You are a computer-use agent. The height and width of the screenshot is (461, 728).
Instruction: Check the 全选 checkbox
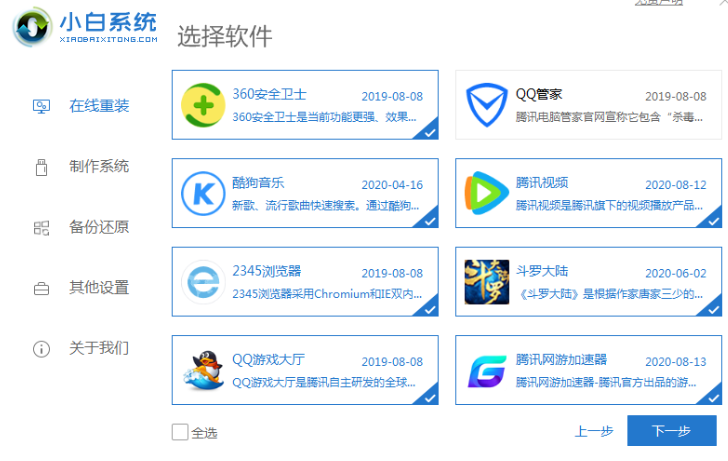click(180, 432)
